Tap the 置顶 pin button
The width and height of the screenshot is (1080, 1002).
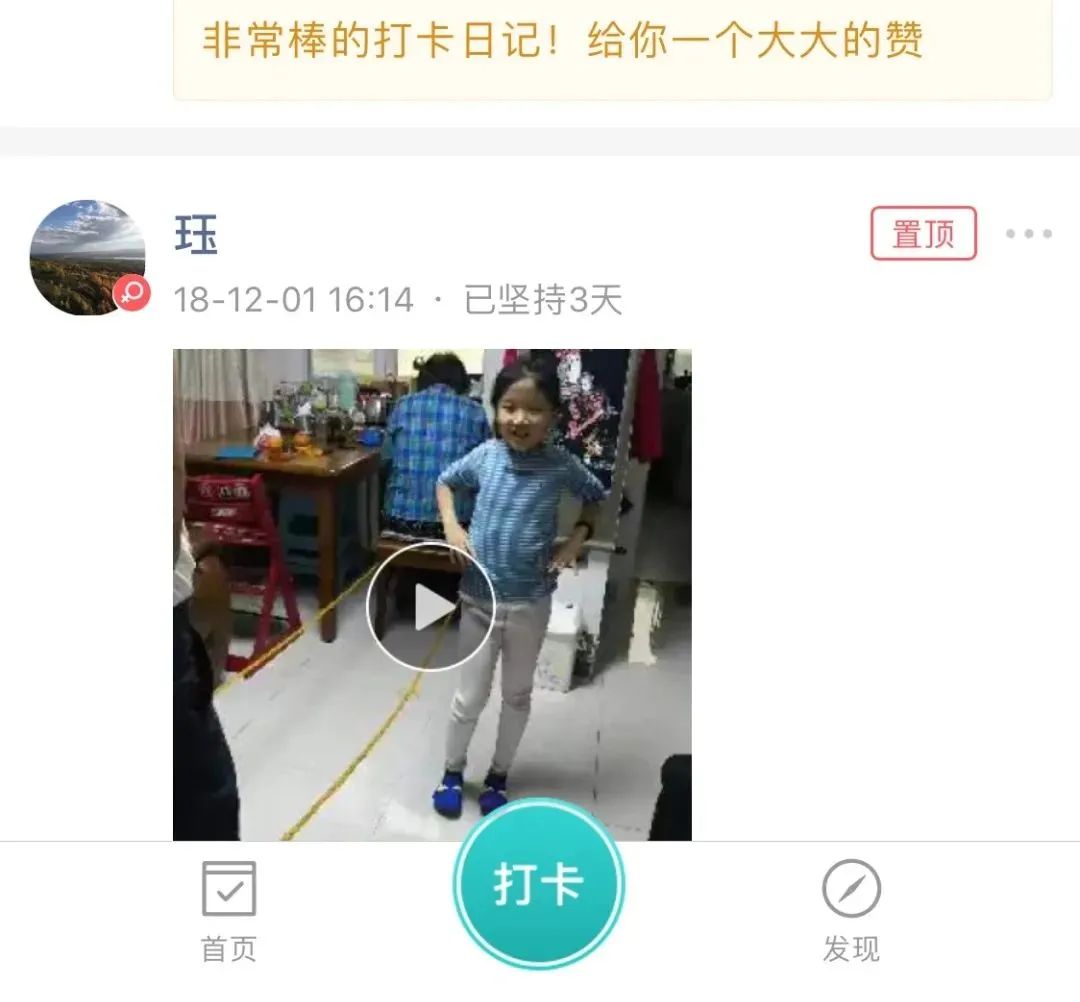click(923, 234)
